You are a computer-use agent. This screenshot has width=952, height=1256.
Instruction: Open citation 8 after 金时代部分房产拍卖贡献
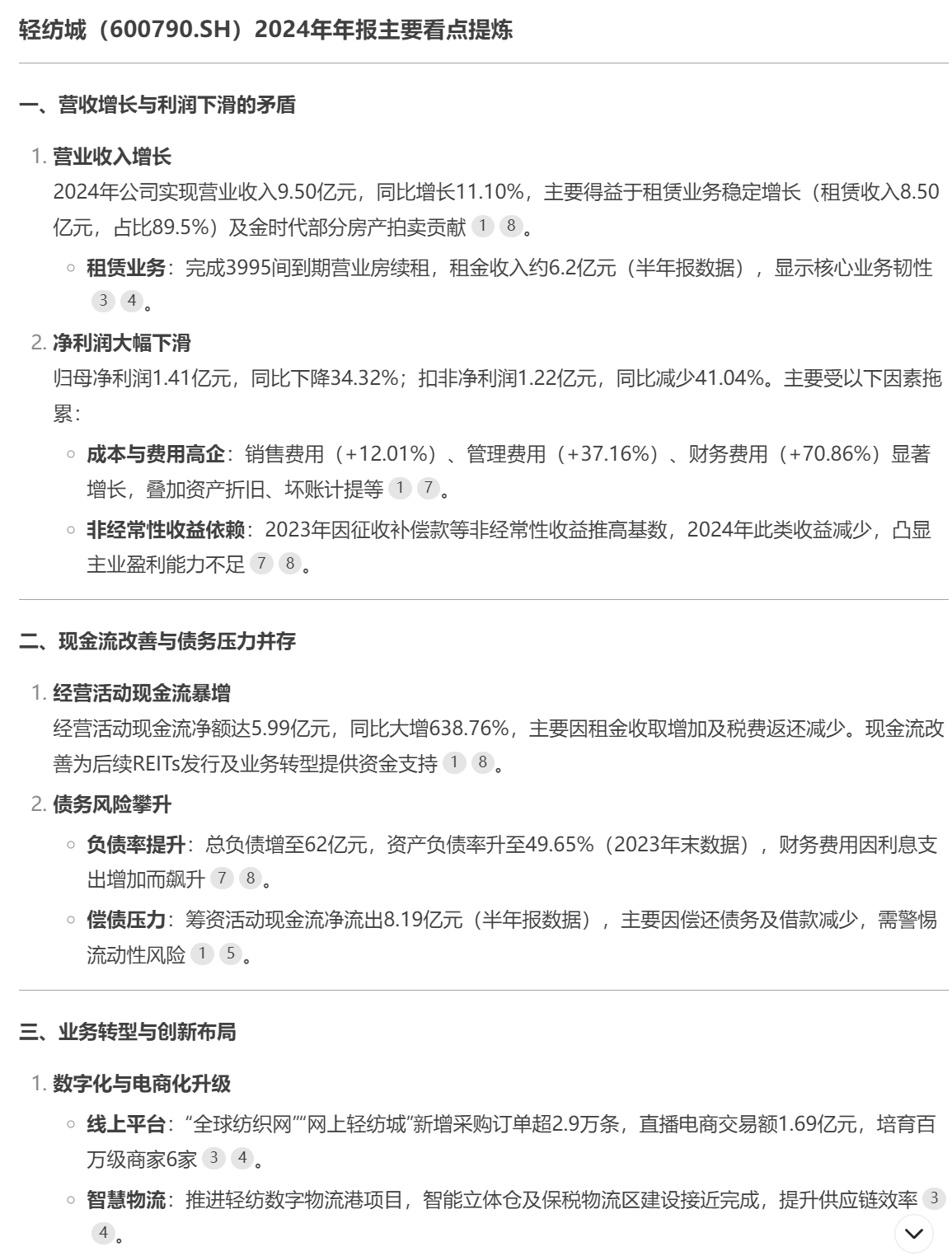pyautogui.click(x=511, y=227)
